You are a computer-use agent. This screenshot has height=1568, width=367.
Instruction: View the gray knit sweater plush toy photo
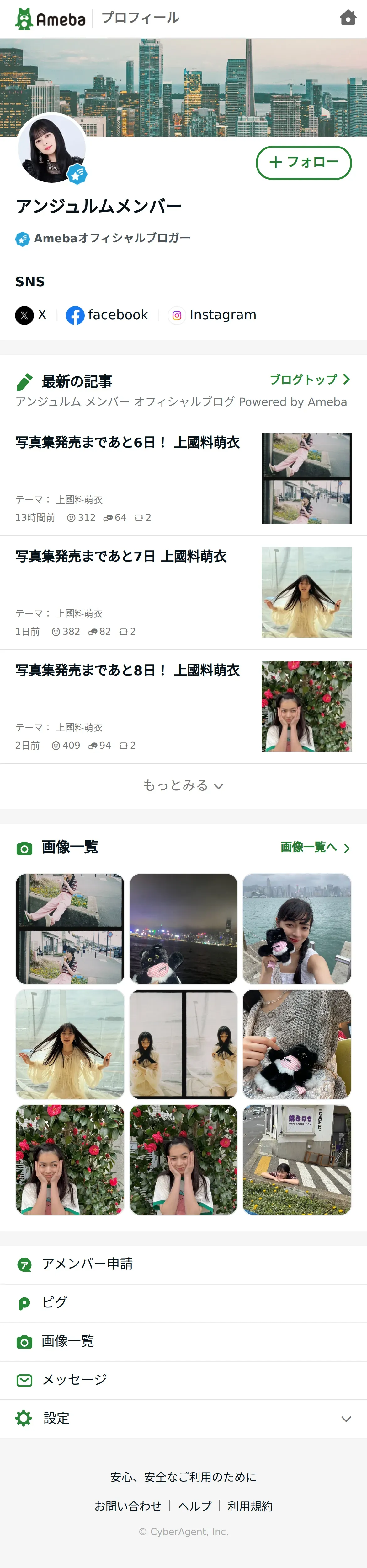pos(296,1043)
